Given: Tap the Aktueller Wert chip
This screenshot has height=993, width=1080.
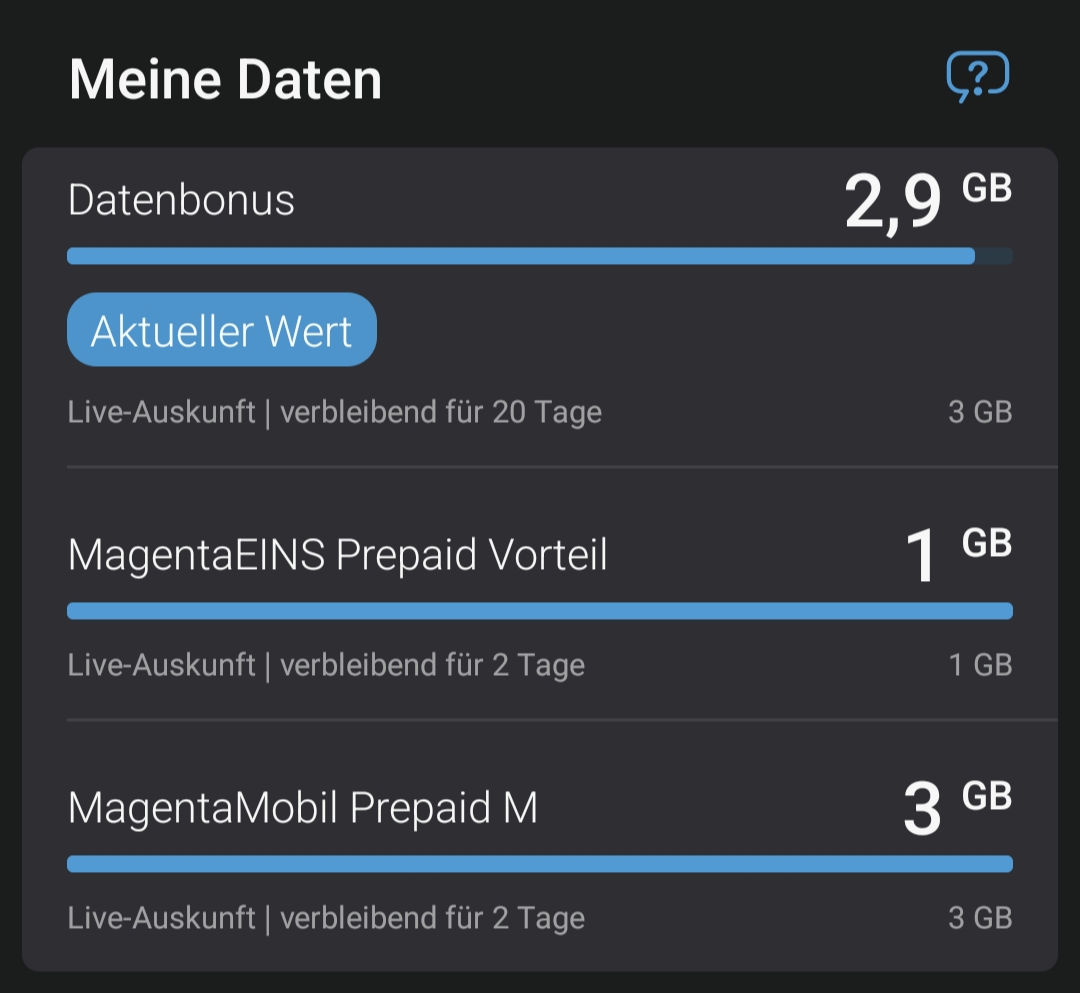Looking at the screenshot, I should 222,330.
